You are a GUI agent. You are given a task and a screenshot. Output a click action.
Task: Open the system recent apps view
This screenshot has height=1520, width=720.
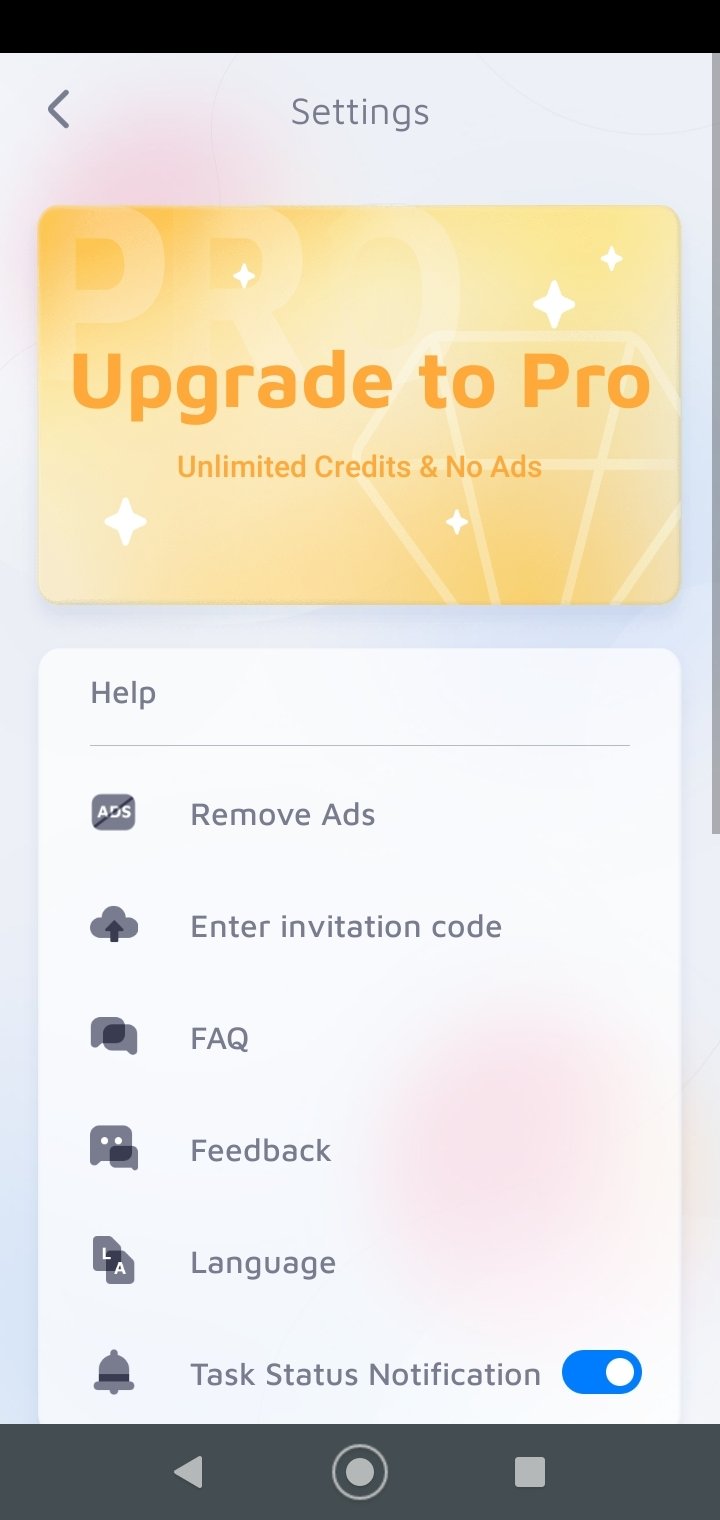[x=530, y=1472]
